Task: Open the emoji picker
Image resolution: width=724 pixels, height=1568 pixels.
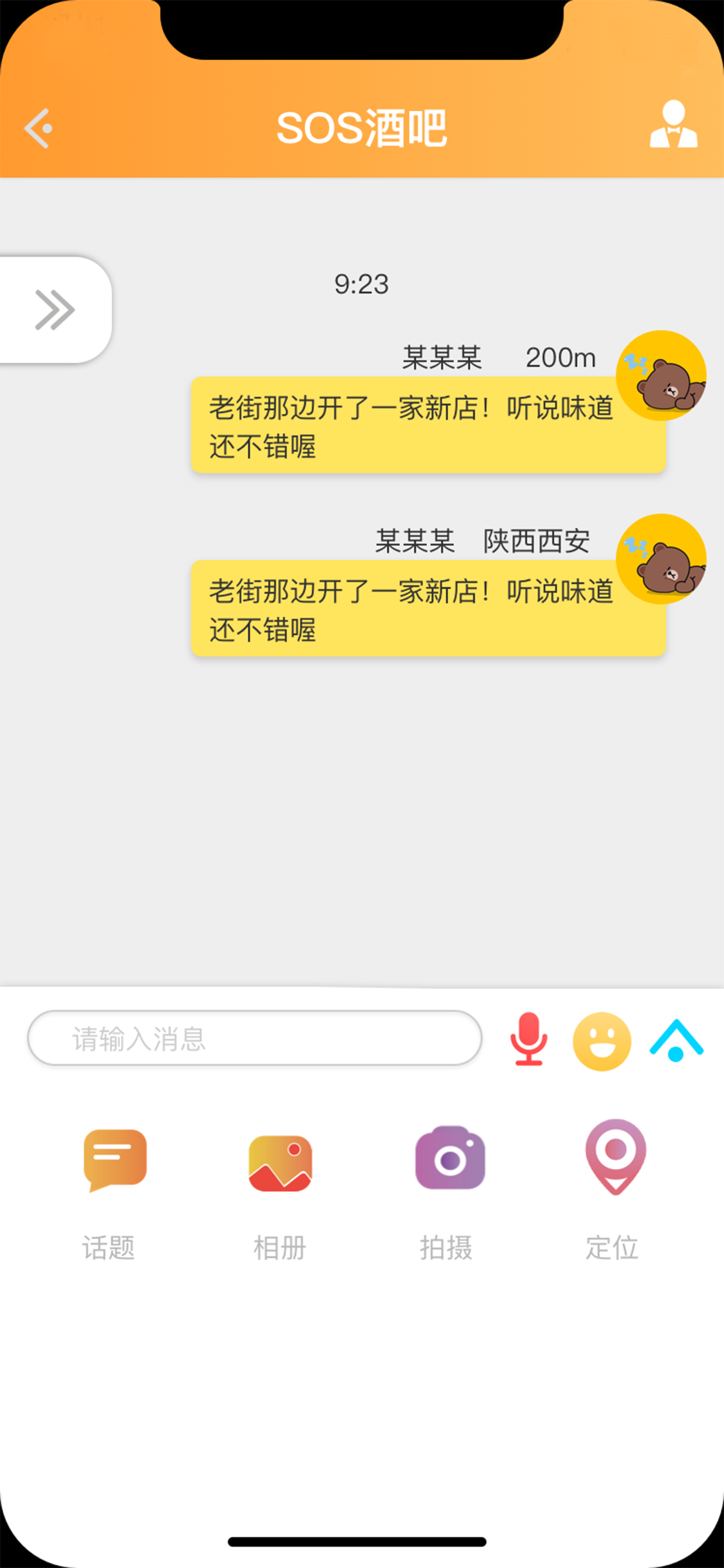Action: (x=601, y=1041)
